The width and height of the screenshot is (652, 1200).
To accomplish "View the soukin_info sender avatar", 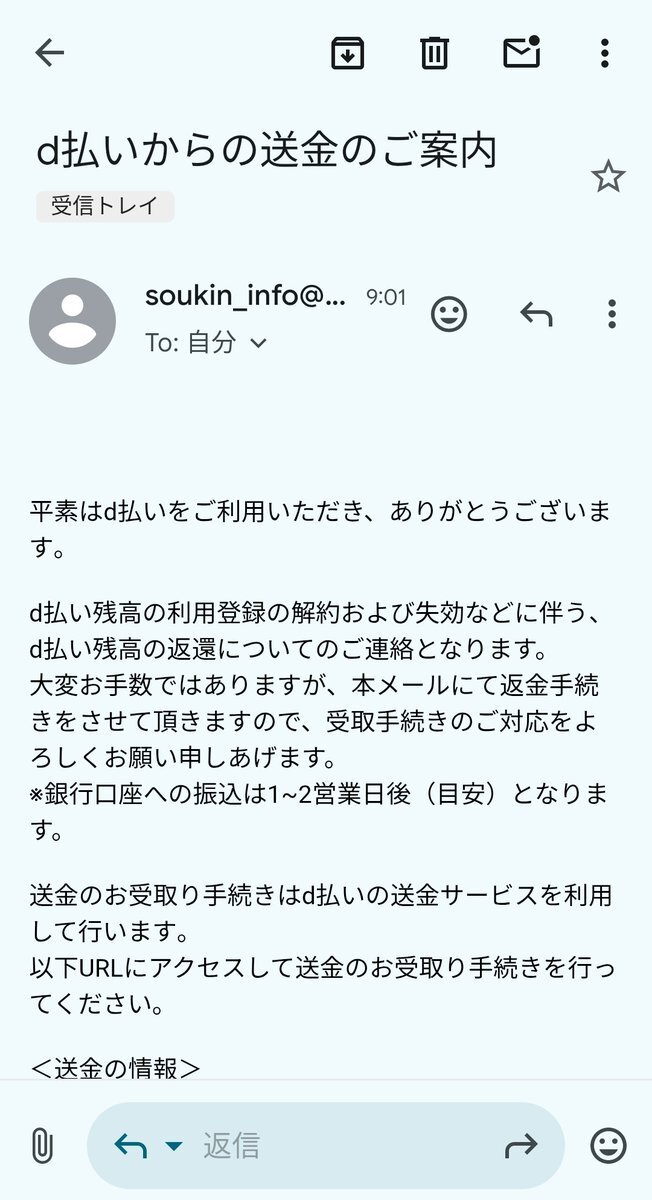I will click(72, 320).
